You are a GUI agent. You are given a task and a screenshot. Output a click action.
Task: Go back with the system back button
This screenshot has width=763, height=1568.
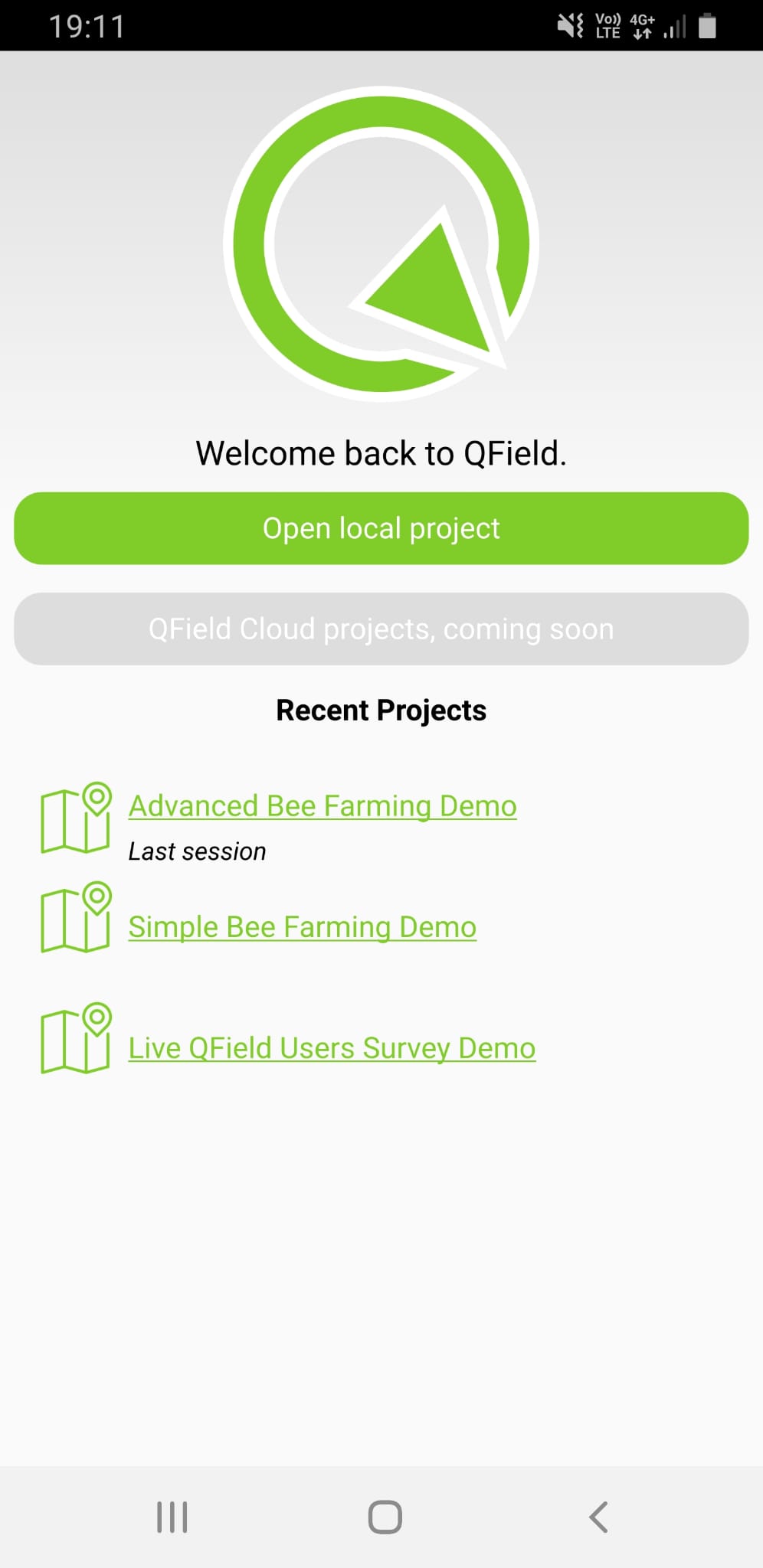[598, 1517]
